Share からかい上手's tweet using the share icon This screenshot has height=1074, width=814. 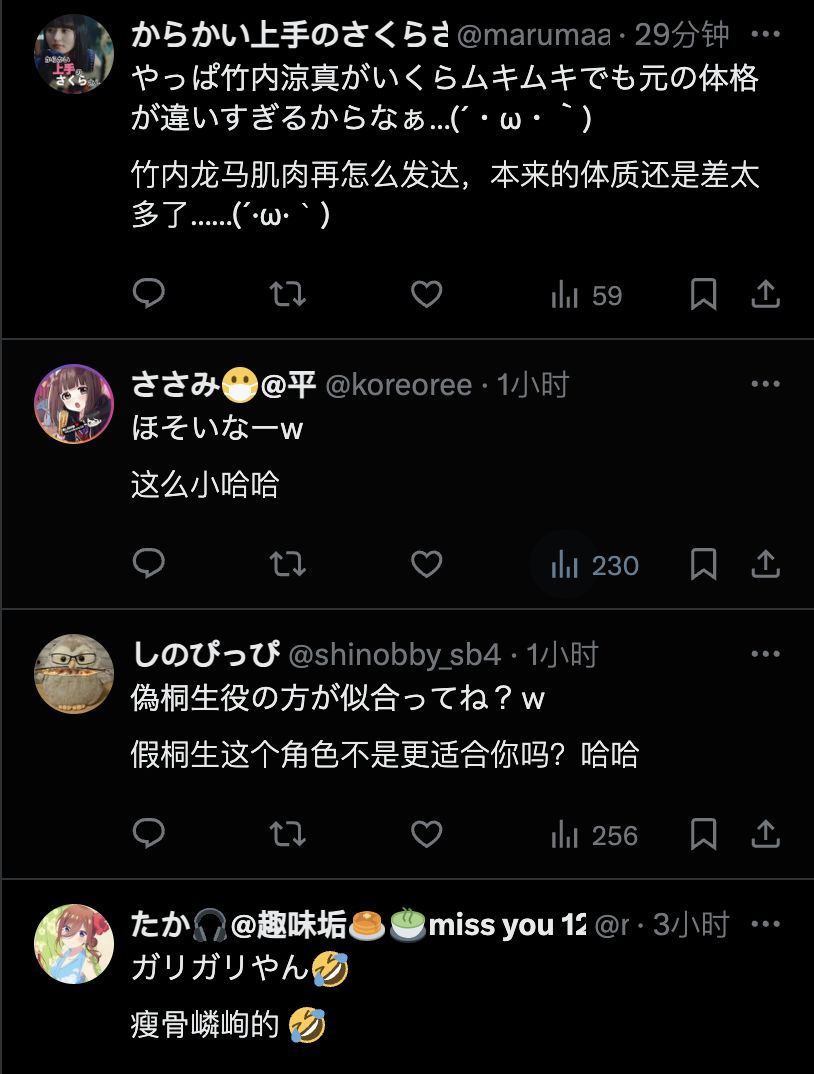pyautogui.click(x=768, y=294)
